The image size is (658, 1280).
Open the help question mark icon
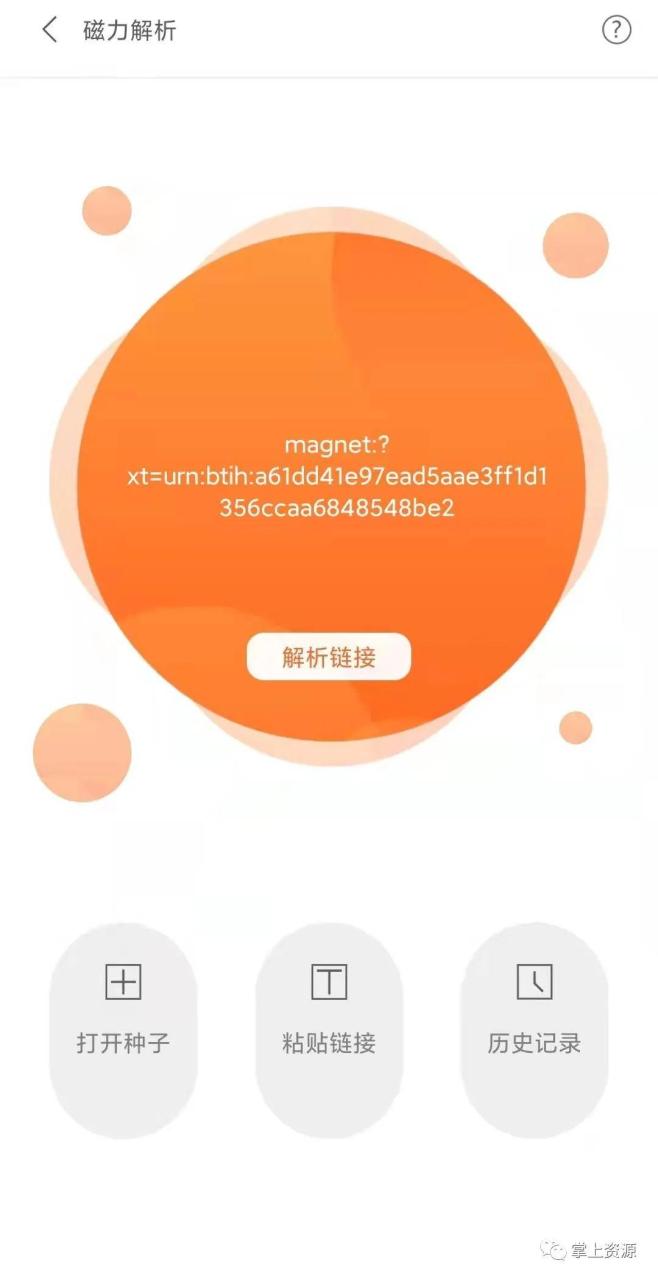616,30
